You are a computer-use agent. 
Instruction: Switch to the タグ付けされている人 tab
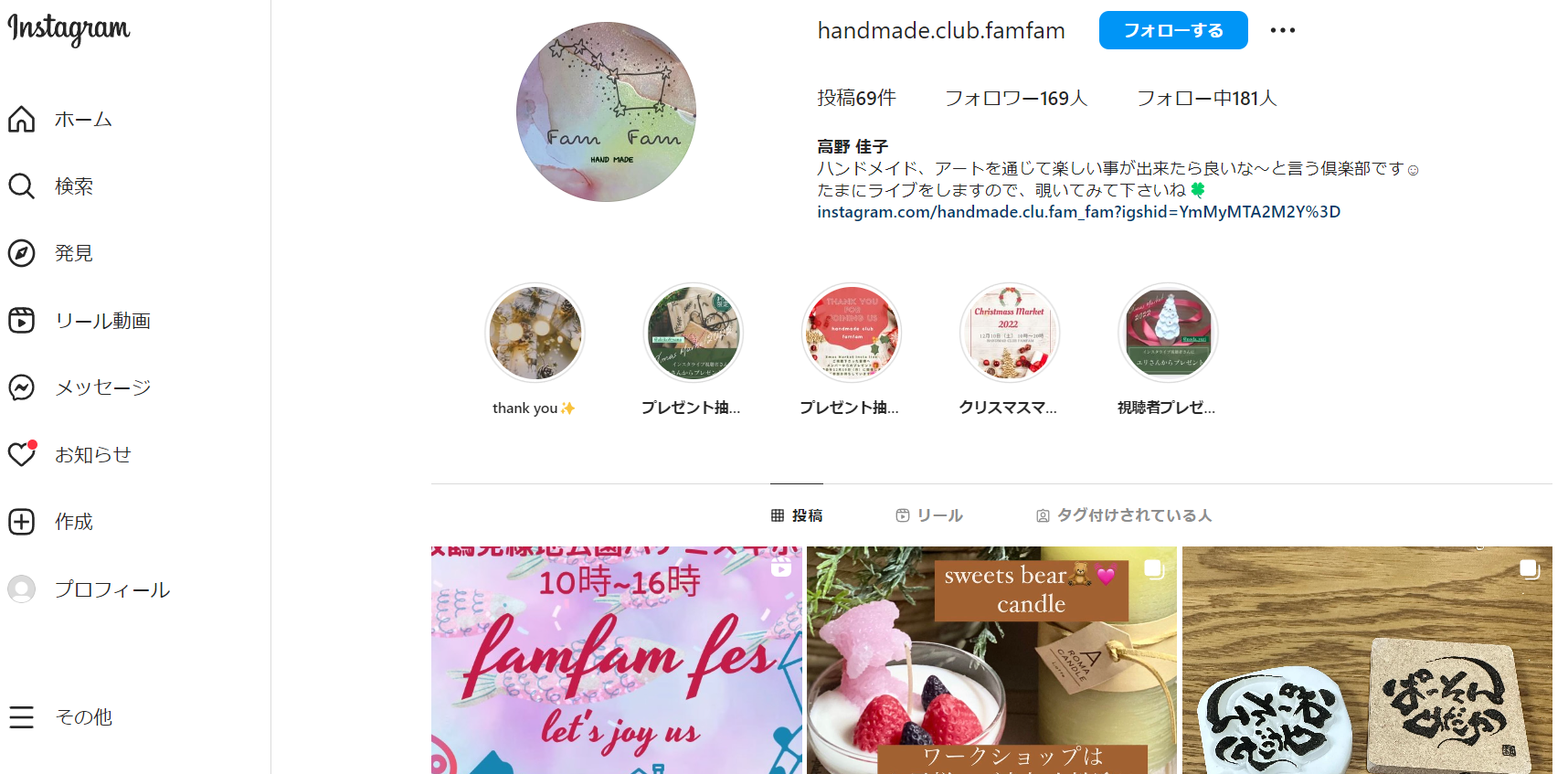tap(1124, 515)
